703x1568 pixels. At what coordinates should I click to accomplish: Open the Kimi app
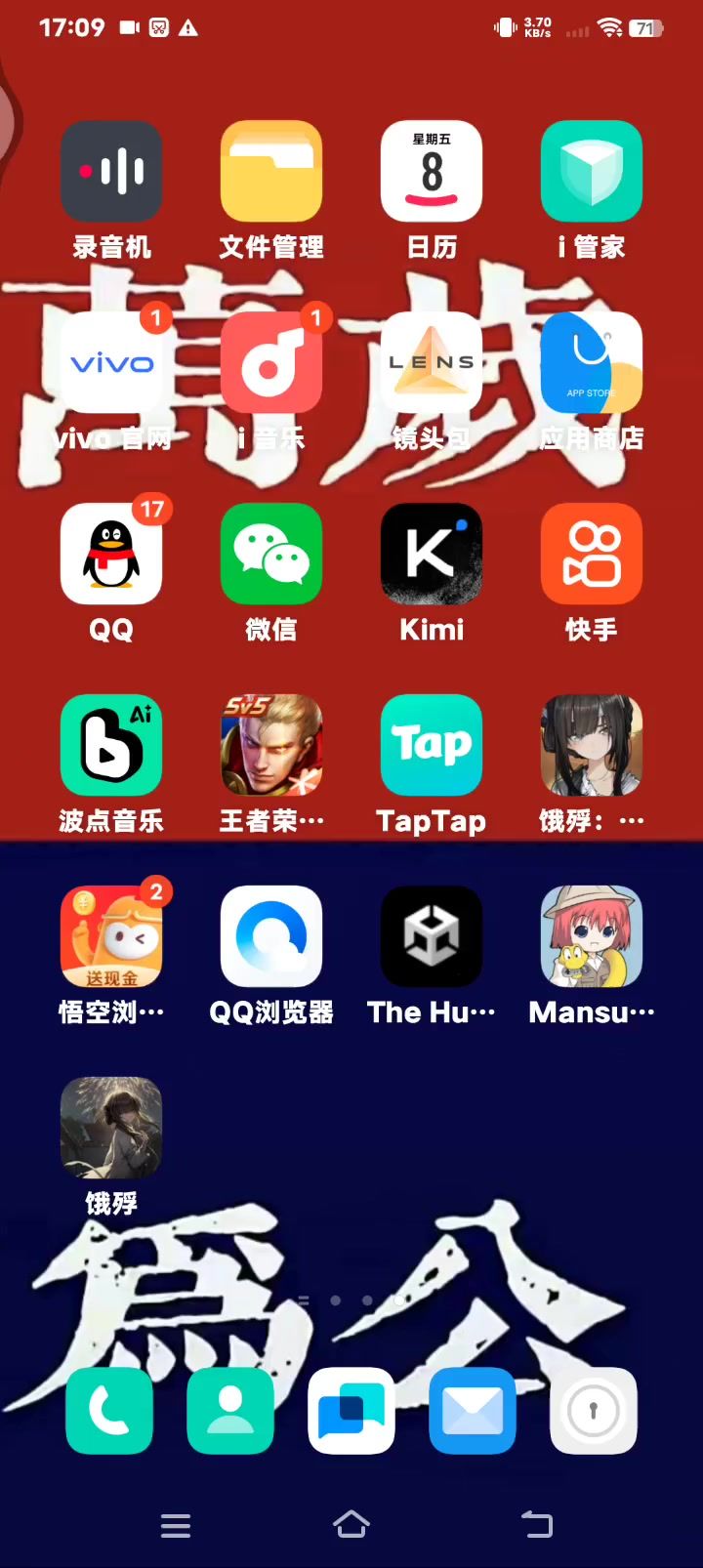(x=432, y=555)
